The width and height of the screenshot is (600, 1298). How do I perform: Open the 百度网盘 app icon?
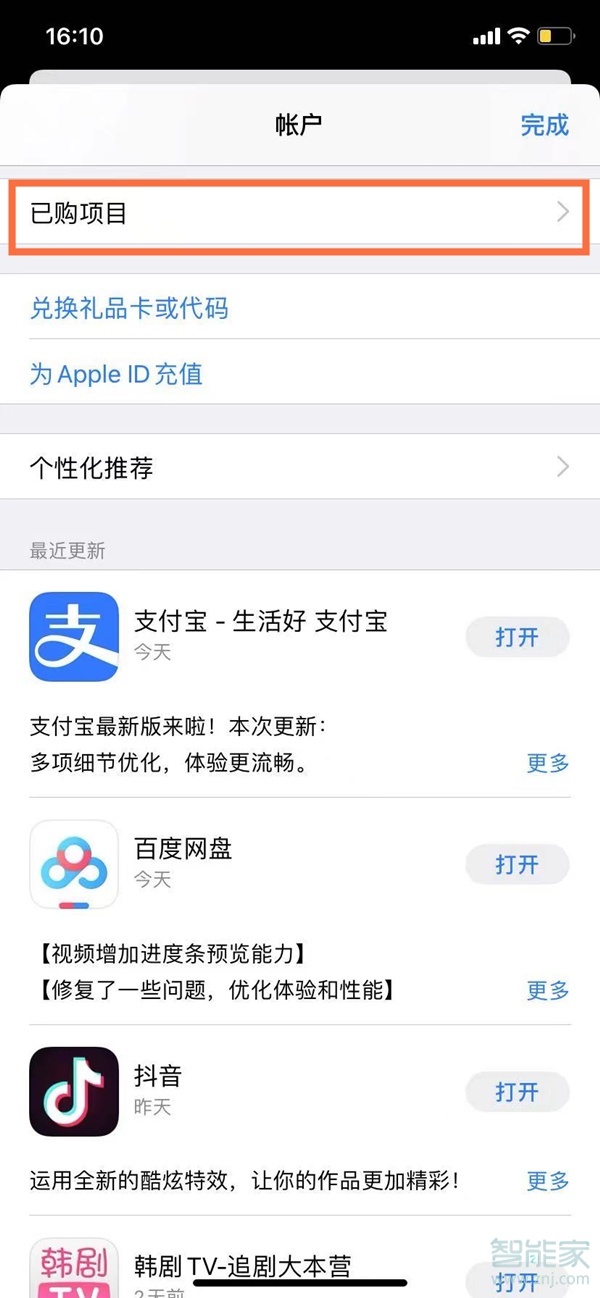(x=74, y=864)
